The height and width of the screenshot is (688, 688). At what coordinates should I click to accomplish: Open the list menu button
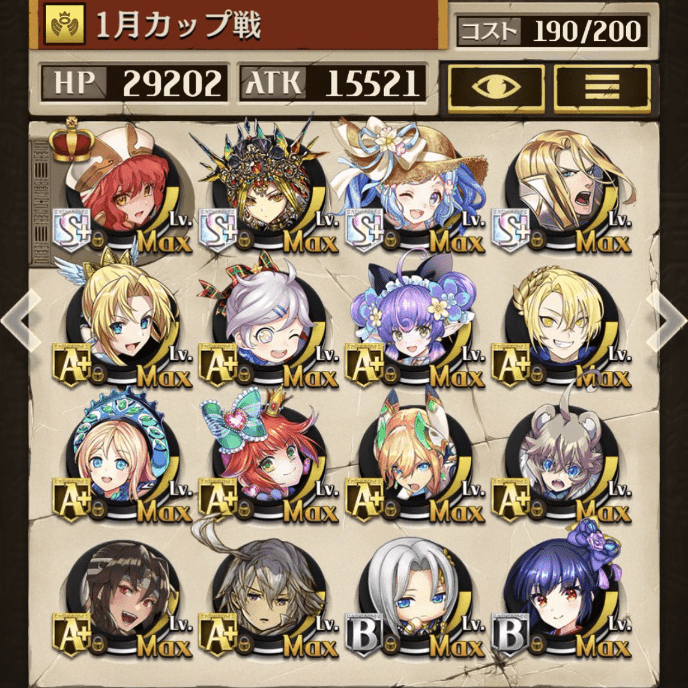pos(601,88)
